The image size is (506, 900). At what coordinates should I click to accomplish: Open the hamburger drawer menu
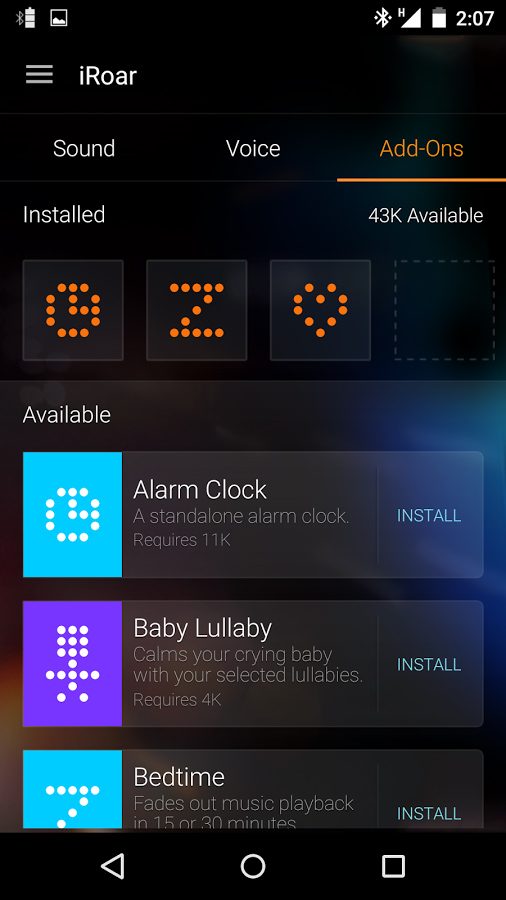pyautogui.click(x=39, y=75)
